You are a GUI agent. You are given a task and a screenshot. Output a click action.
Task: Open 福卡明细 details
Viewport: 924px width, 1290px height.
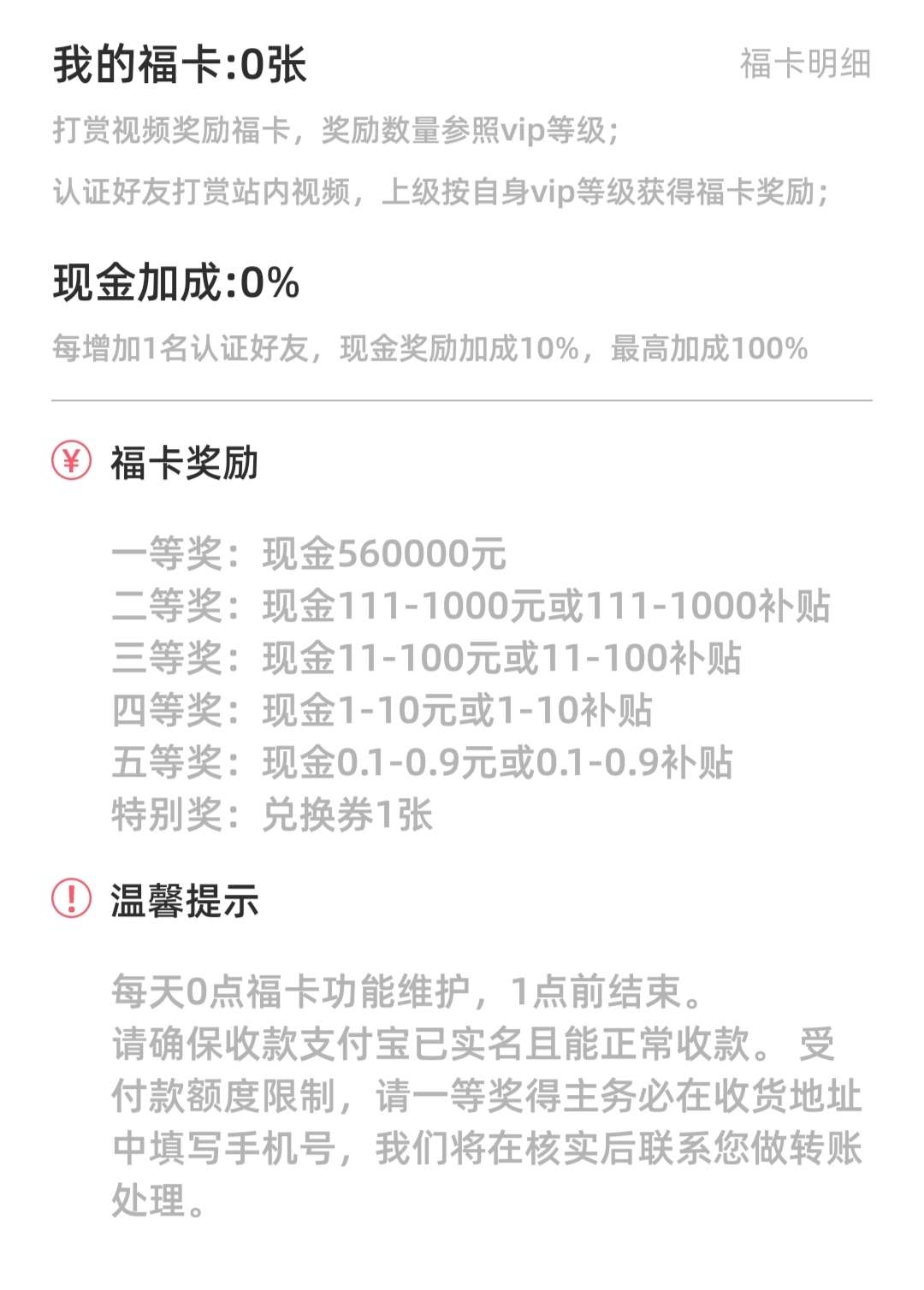pyautogui.click(x=804, y=63)
